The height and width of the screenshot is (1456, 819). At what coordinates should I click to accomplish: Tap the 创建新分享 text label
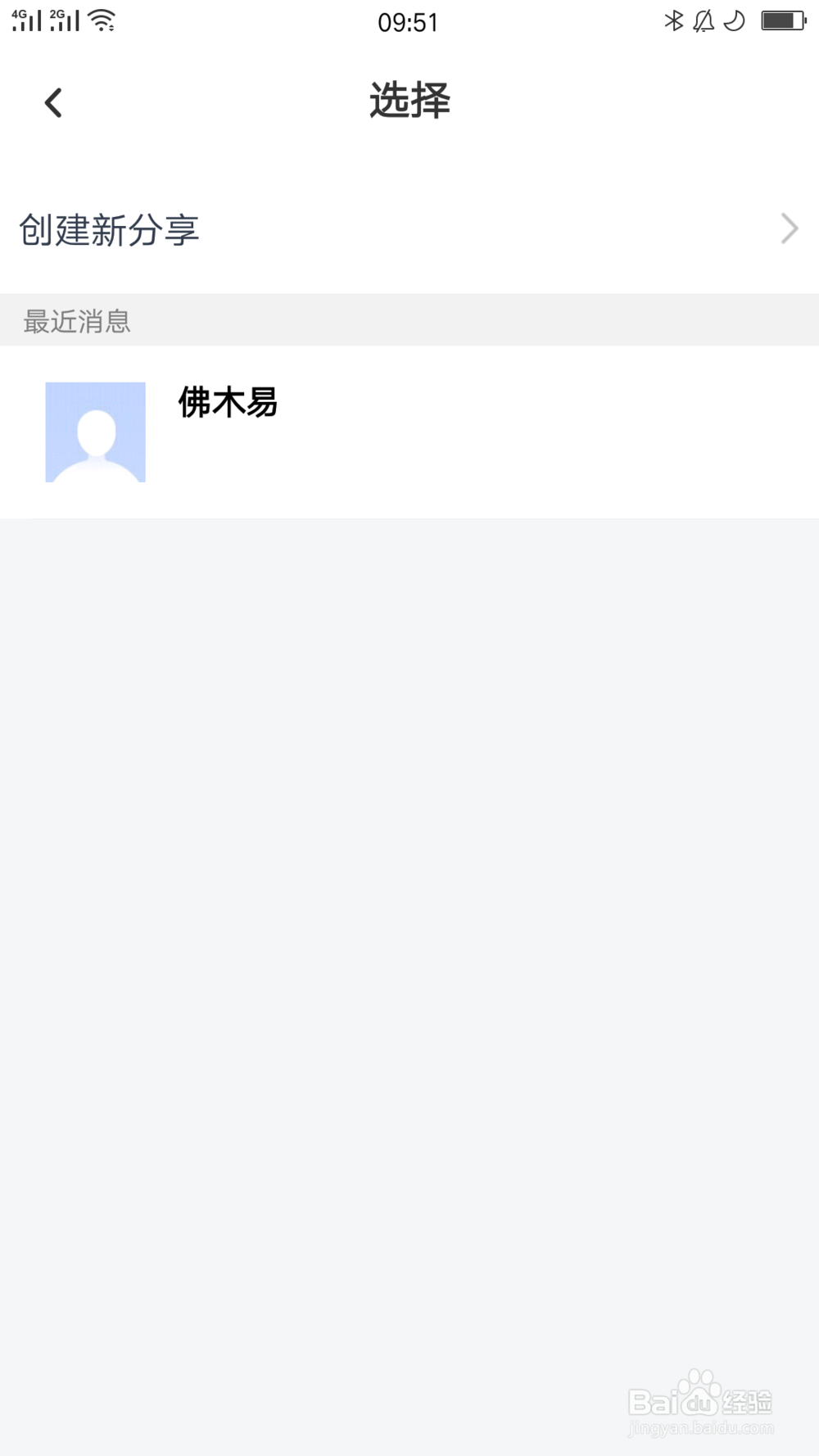click(x=111, y=230)
